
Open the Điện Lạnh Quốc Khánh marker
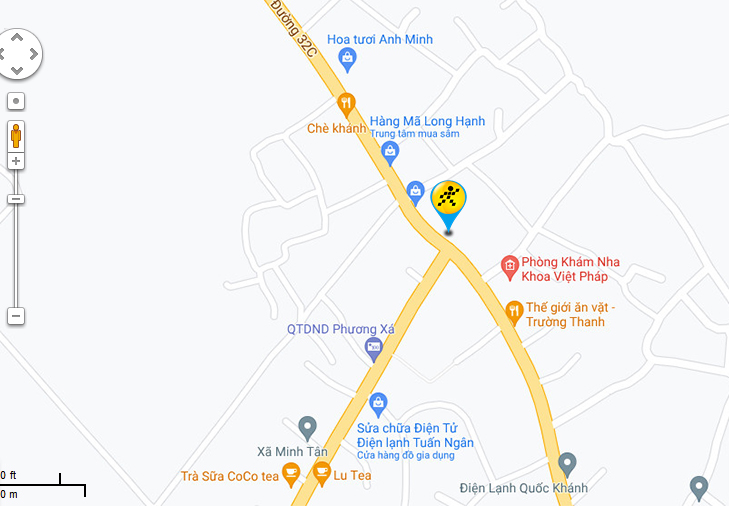[567, 464]
